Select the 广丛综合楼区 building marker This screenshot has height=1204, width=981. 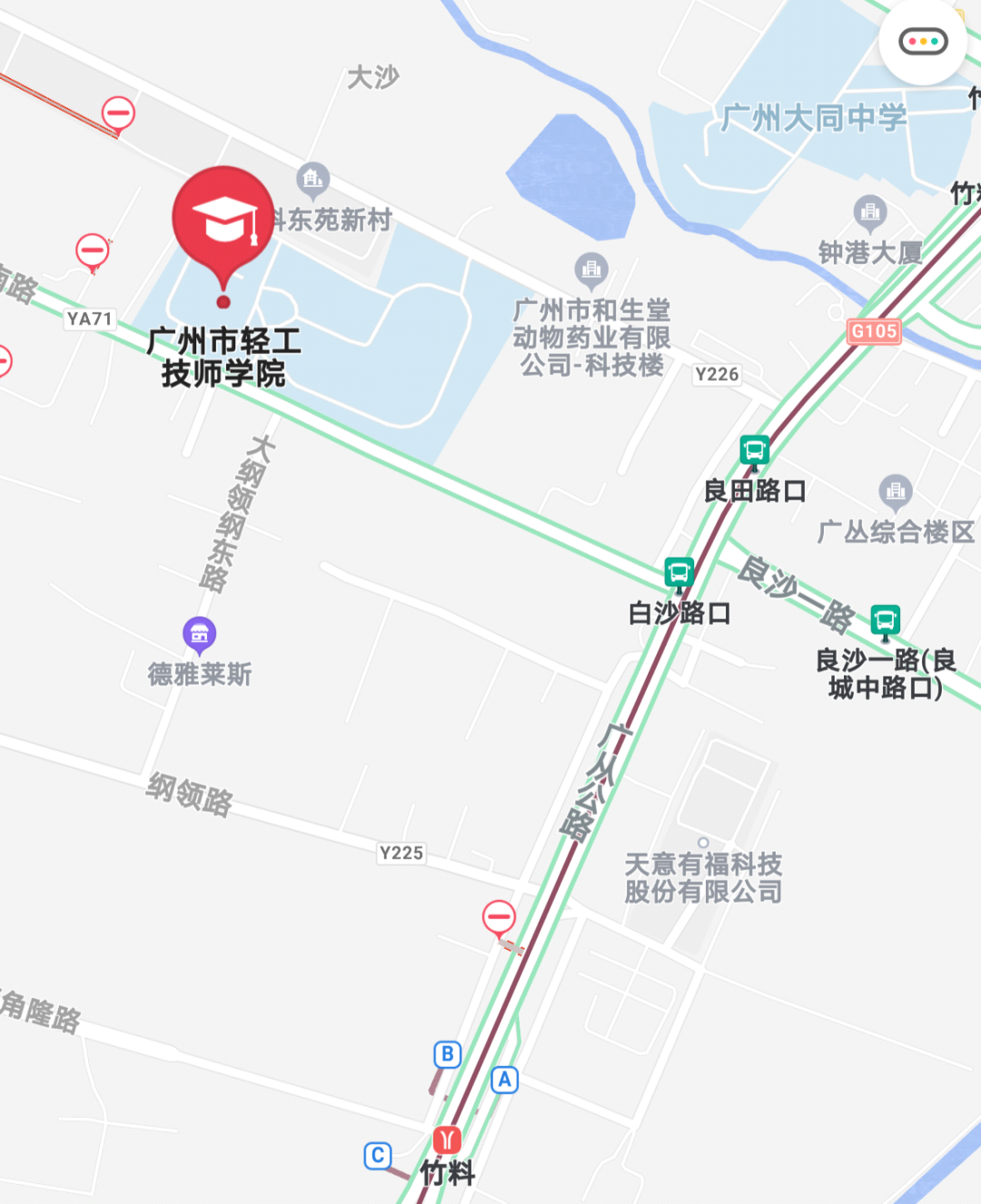tap(896, 491)
